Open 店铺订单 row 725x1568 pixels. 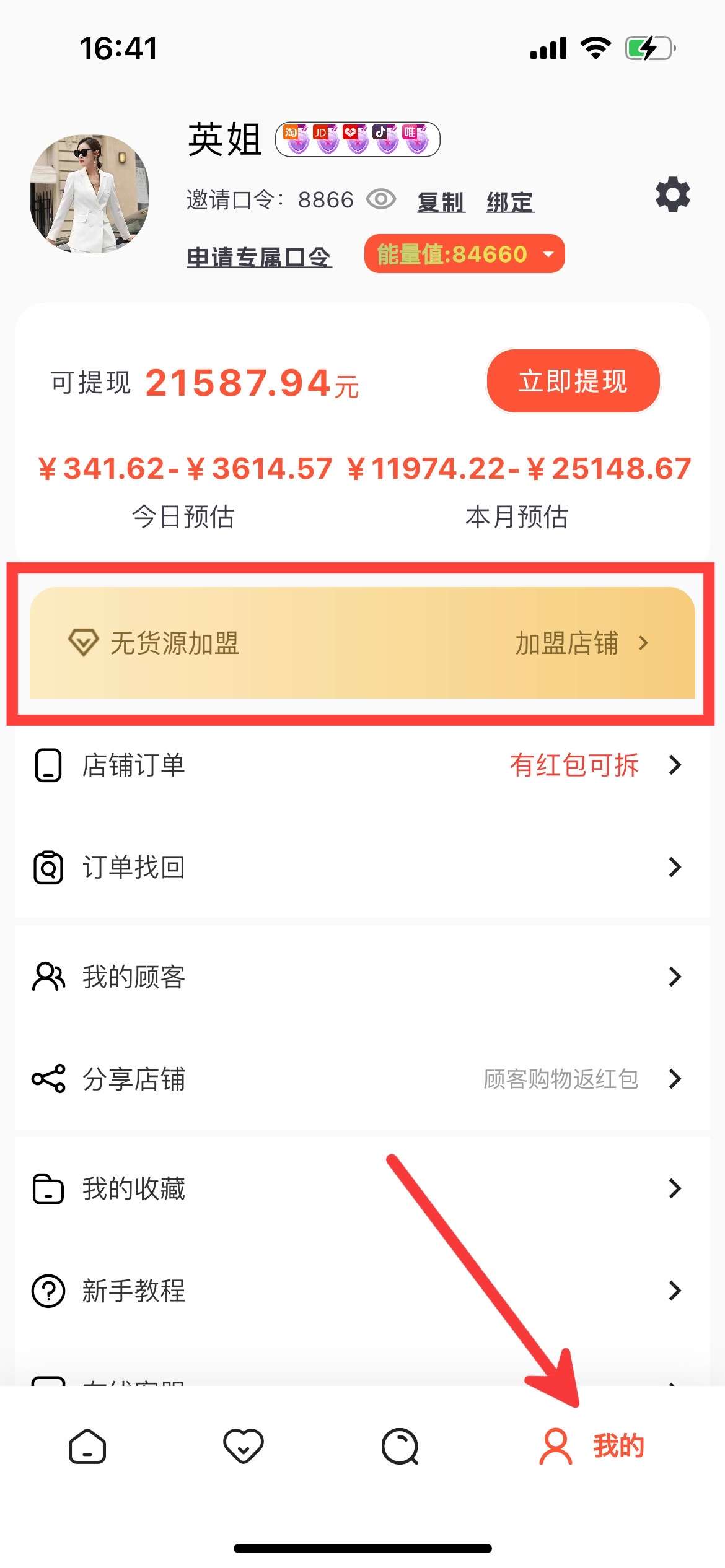[x=362, y=765]
